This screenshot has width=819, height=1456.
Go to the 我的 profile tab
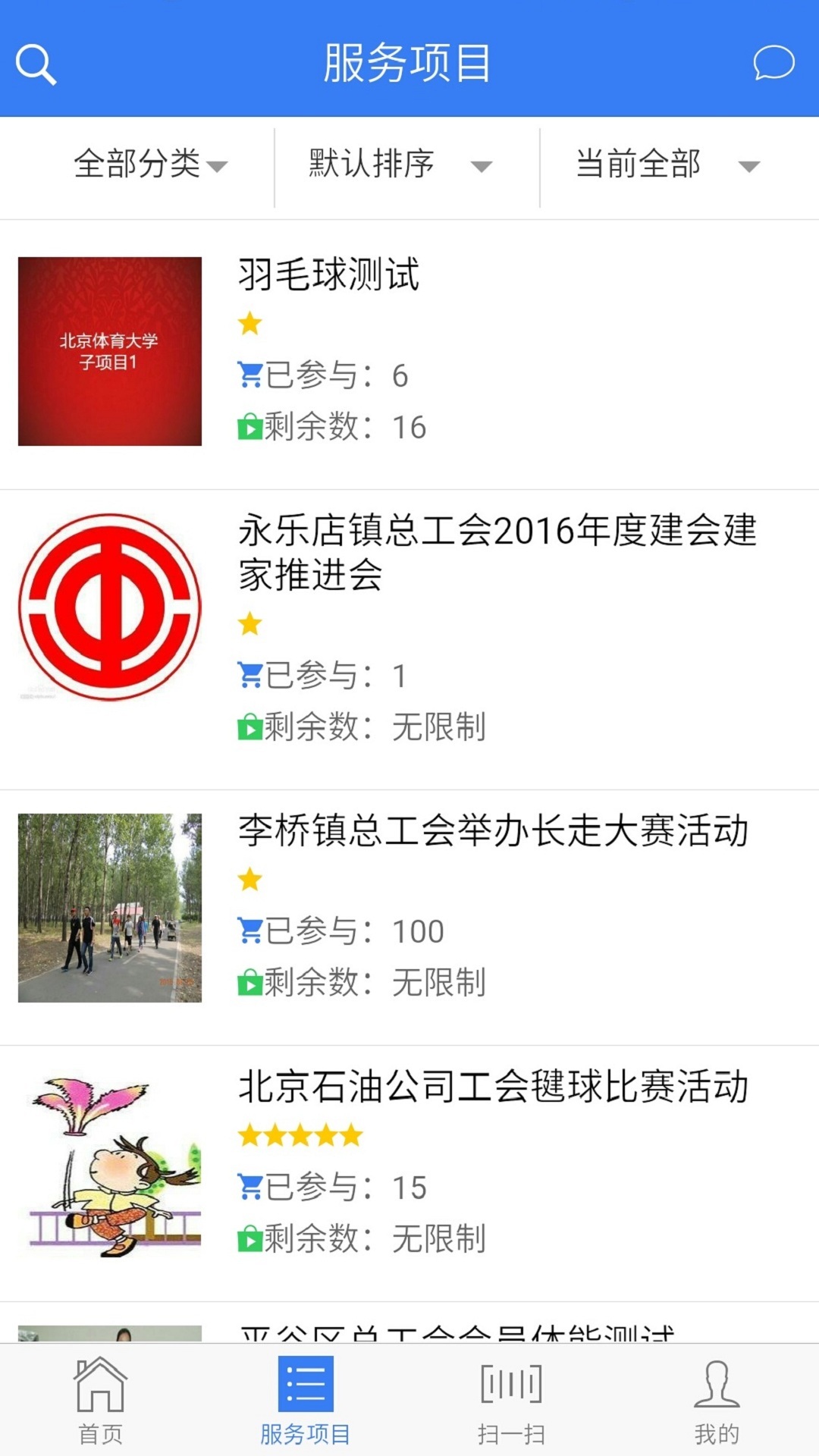click(716, 1401)
